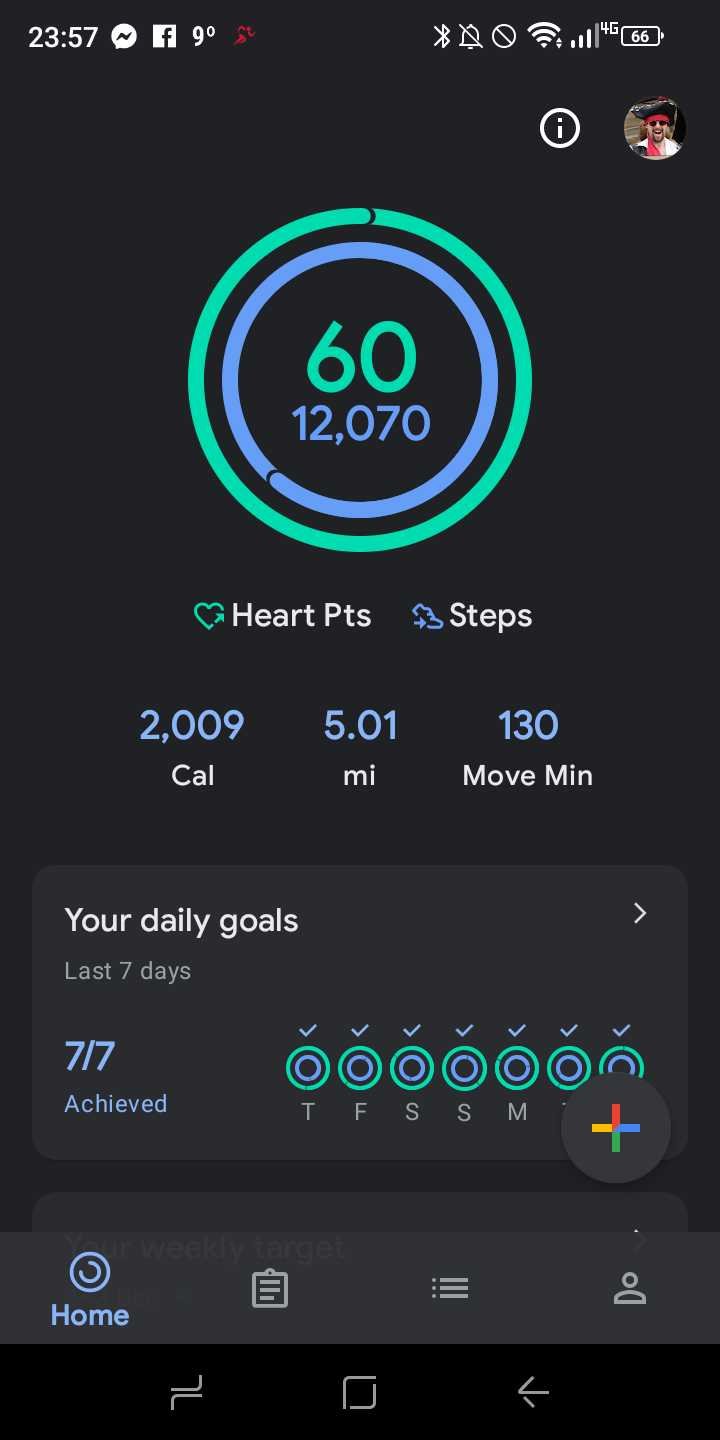Open recent apps from the navigation bar
This screenshot has width=720, height=1440.
(x=187, y=1392)
